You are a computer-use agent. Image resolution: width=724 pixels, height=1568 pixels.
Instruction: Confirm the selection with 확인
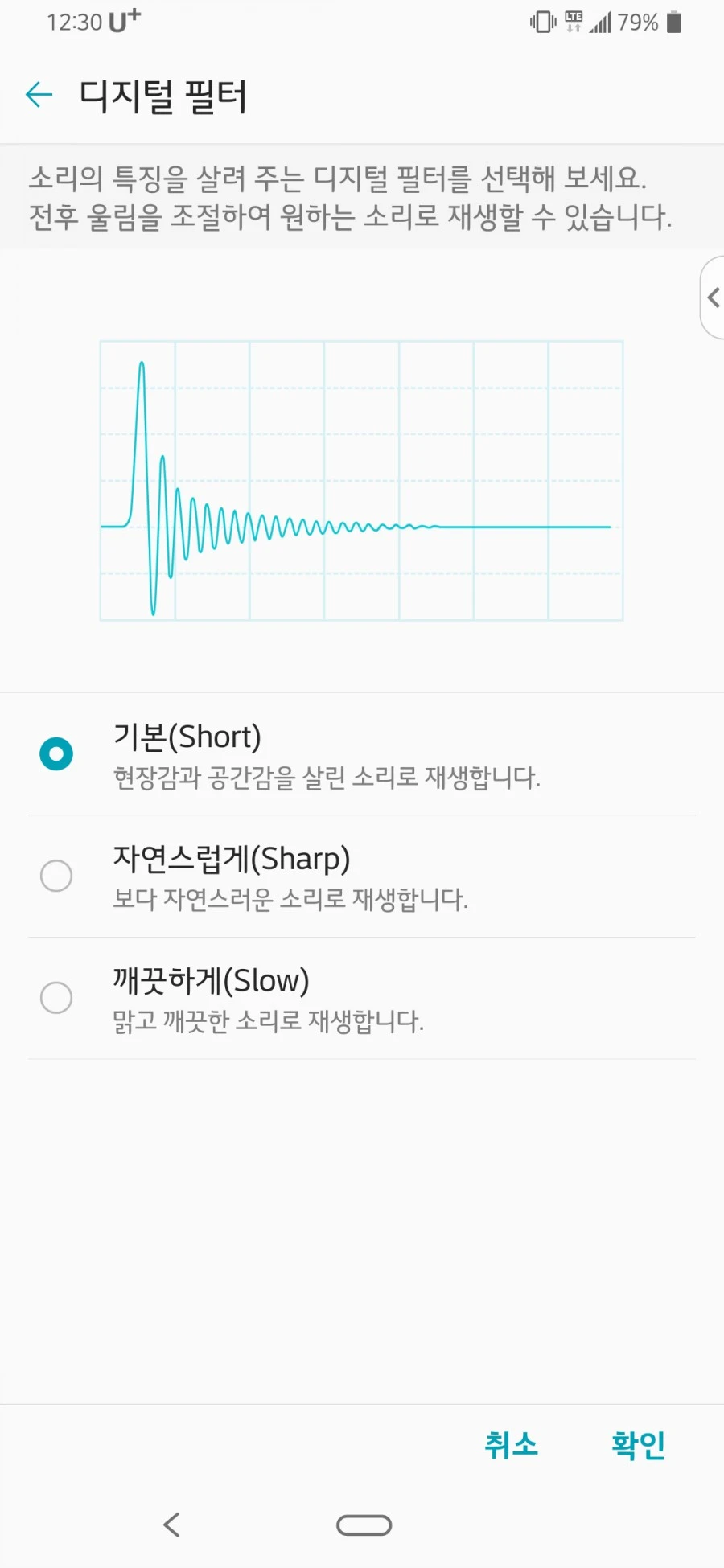tap(638, 1445)
